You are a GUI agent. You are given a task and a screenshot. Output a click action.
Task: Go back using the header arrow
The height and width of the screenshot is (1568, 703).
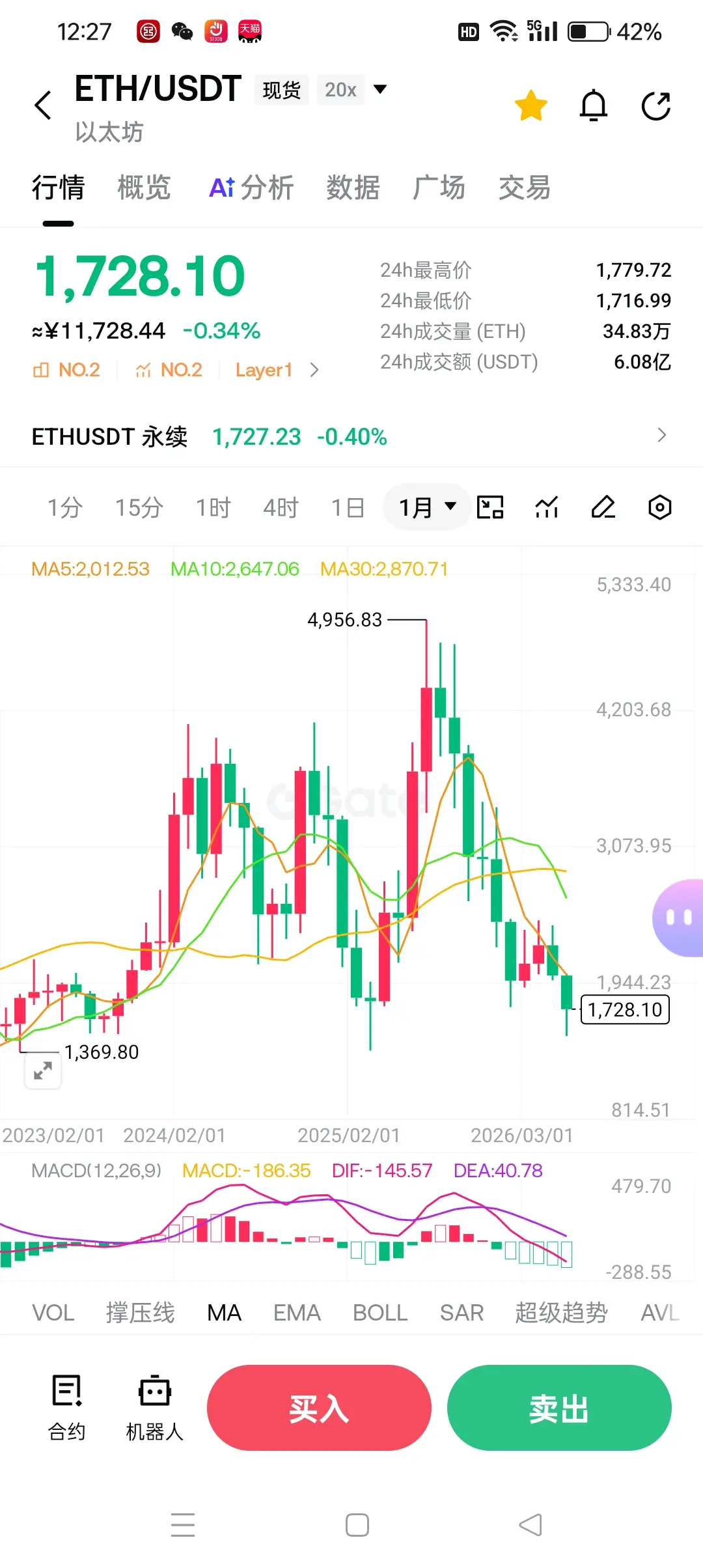click(43, 105)
